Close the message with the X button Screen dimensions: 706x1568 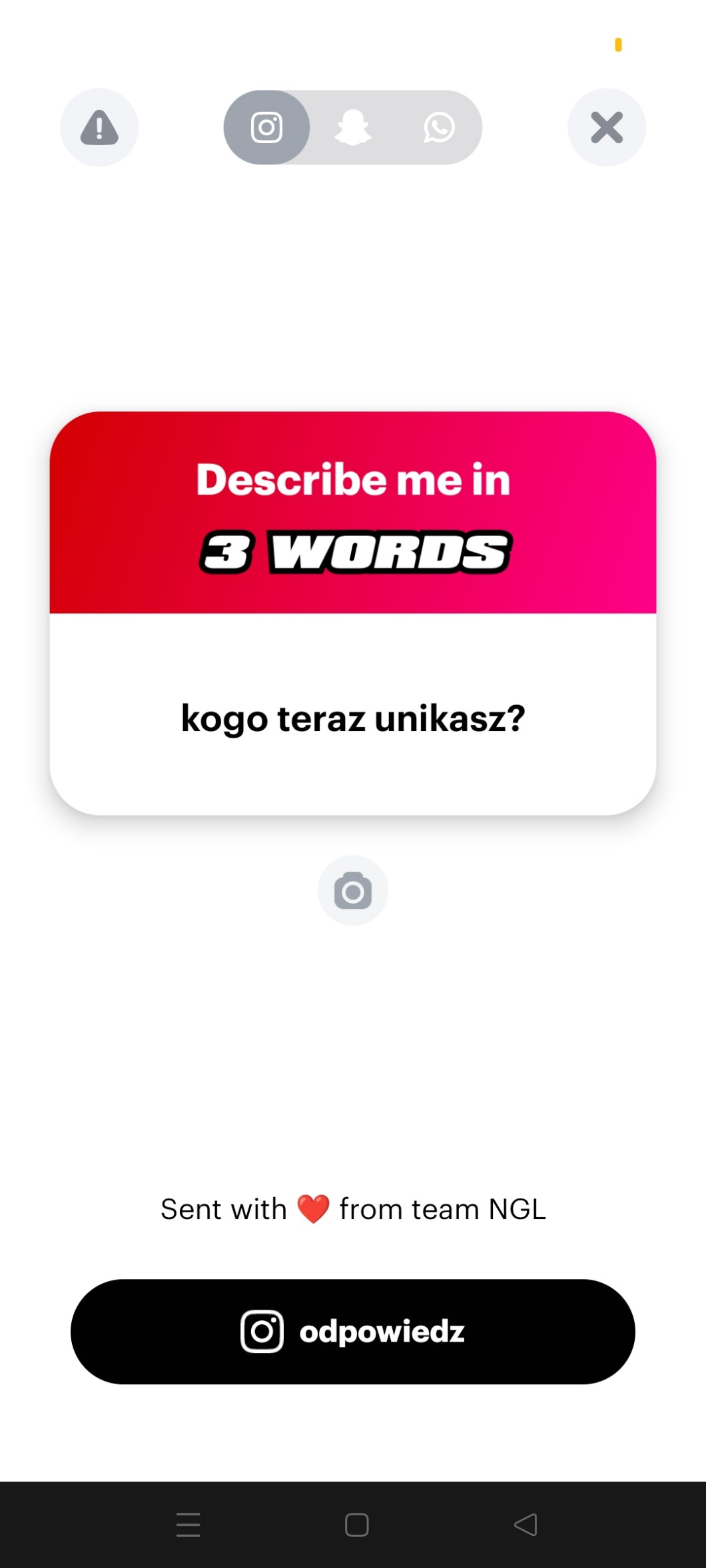[x=606, y=127]
